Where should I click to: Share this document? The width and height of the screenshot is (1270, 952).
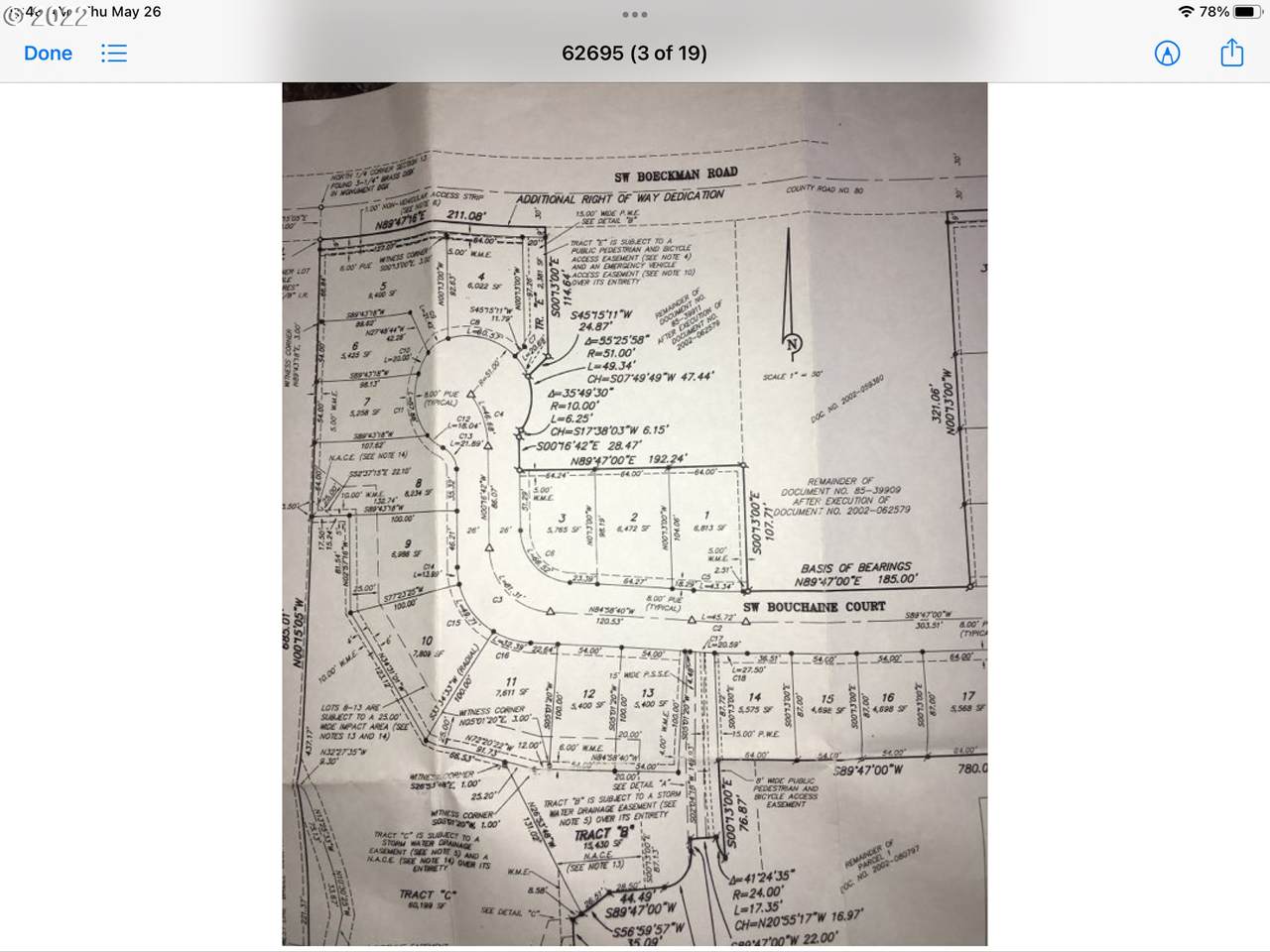coord(1231,53)
